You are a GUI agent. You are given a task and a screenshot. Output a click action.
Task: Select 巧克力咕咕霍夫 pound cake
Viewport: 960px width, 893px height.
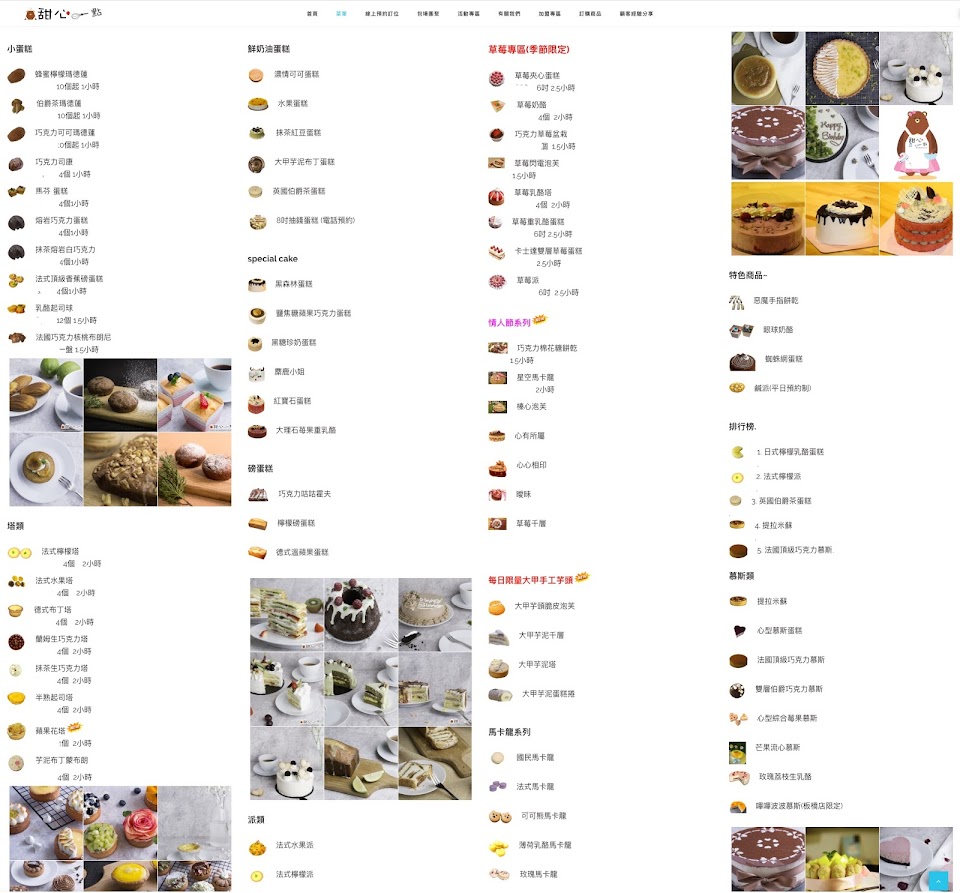tap(304, 494)
